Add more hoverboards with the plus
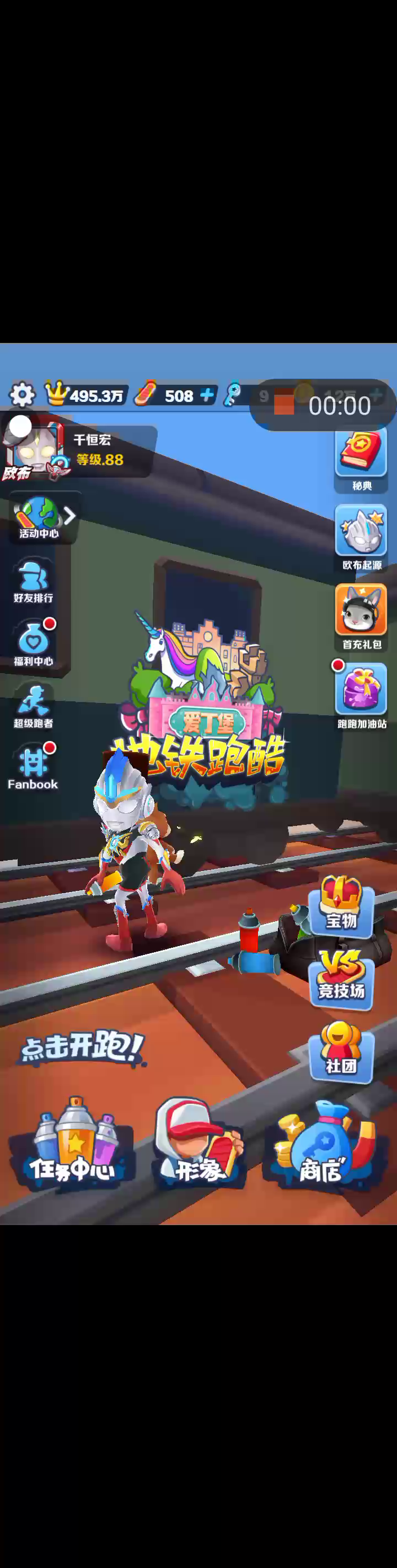 207,394
